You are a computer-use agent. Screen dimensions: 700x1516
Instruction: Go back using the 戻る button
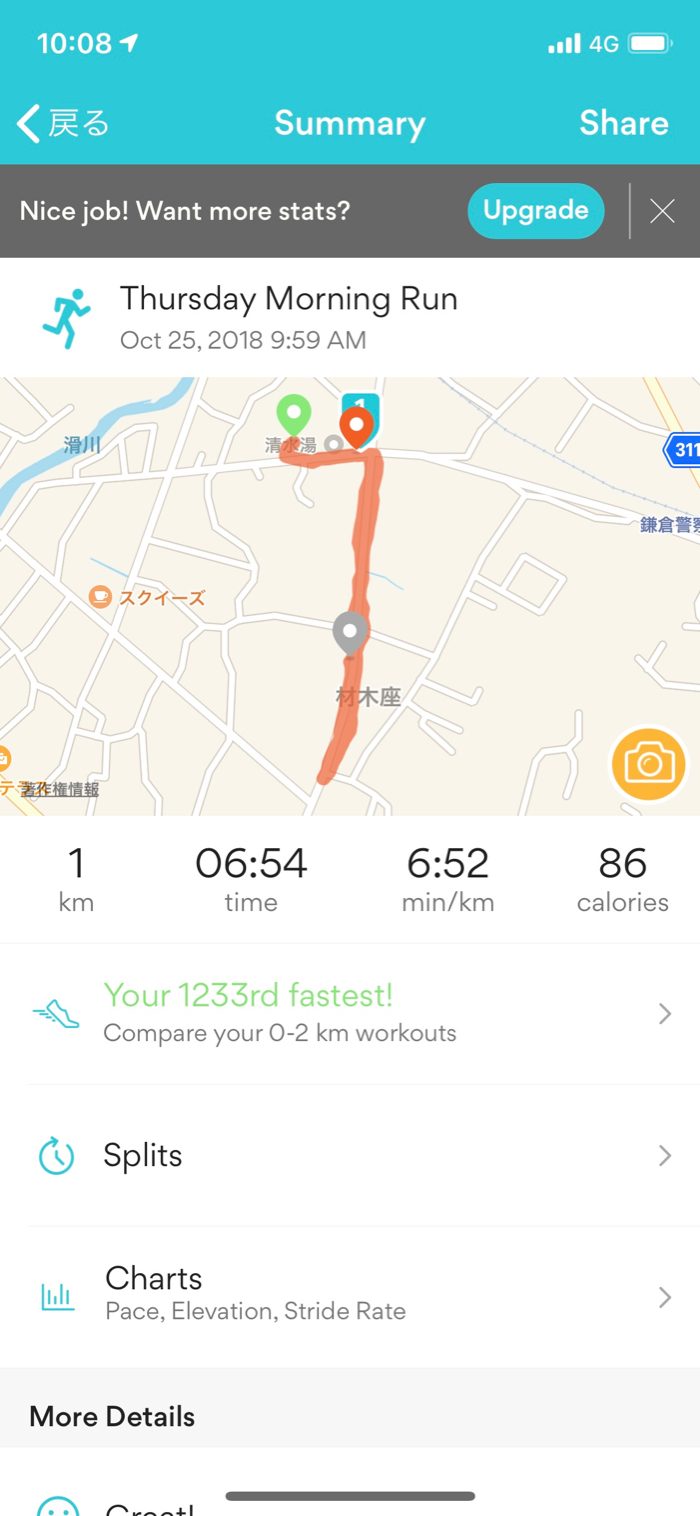click(63, 123)
